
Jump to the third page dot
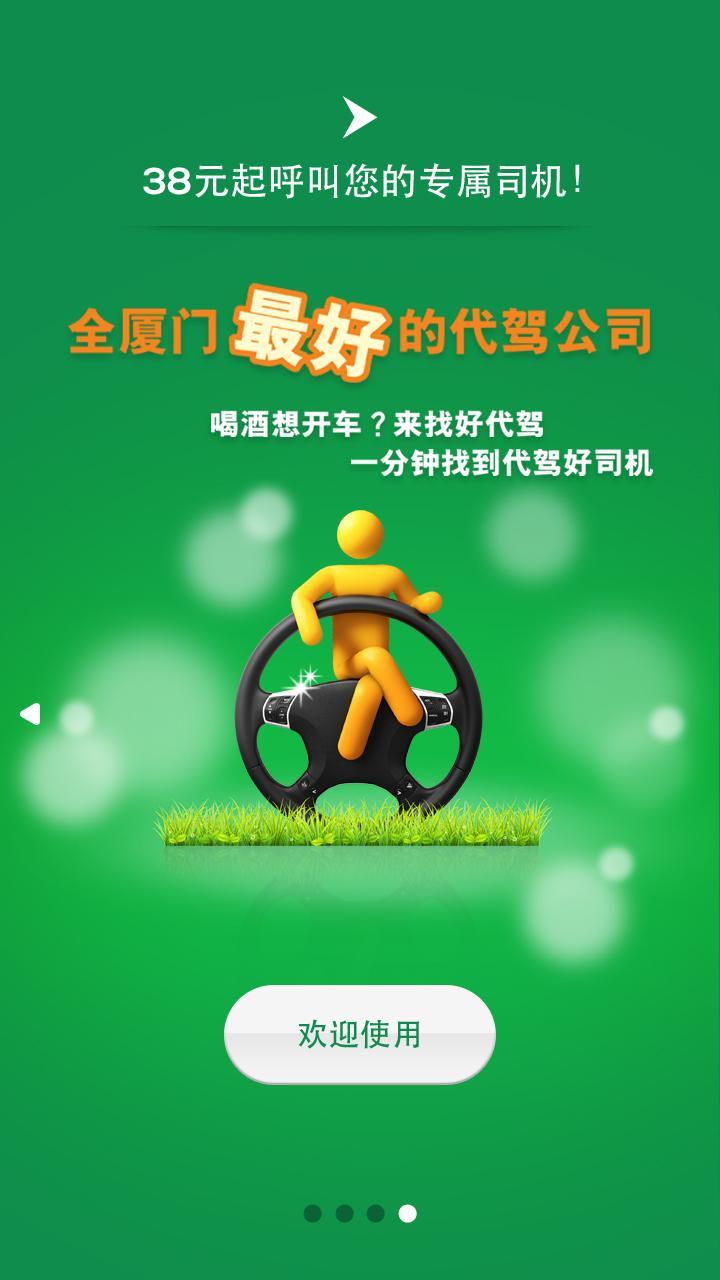[376, 1211]
